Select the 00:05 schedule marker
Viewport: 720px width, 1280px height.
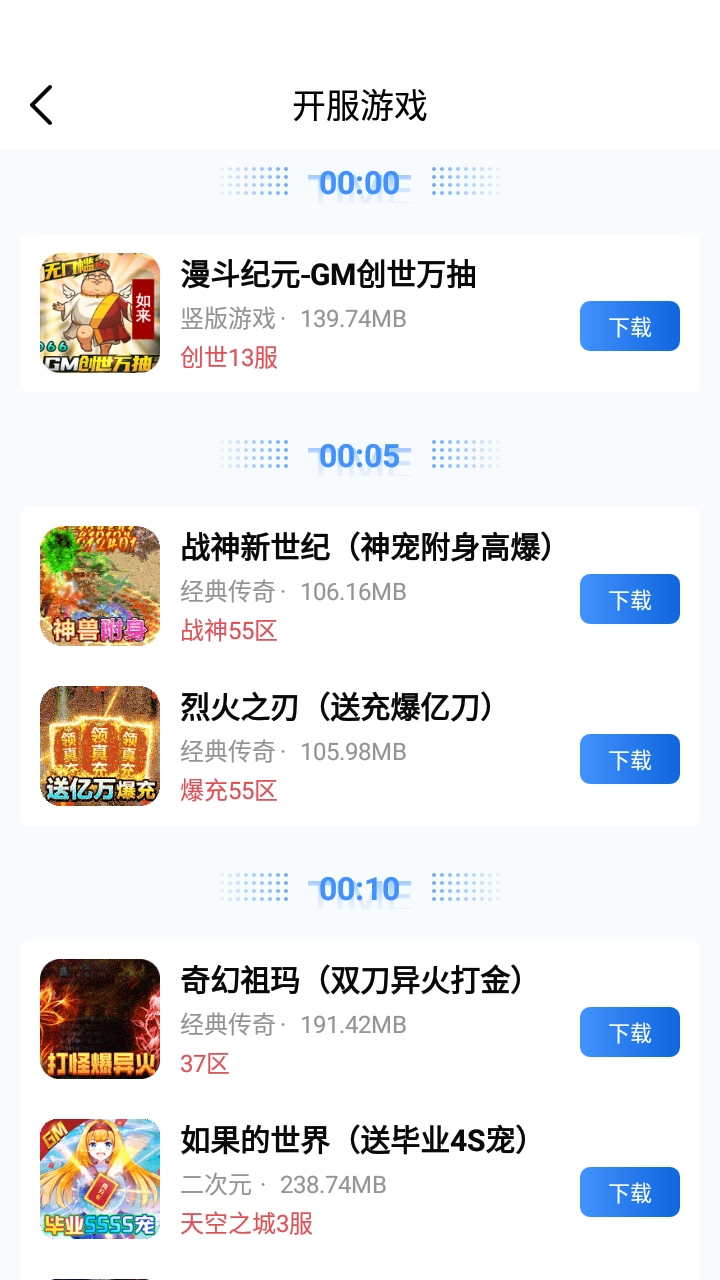[359, 456]
